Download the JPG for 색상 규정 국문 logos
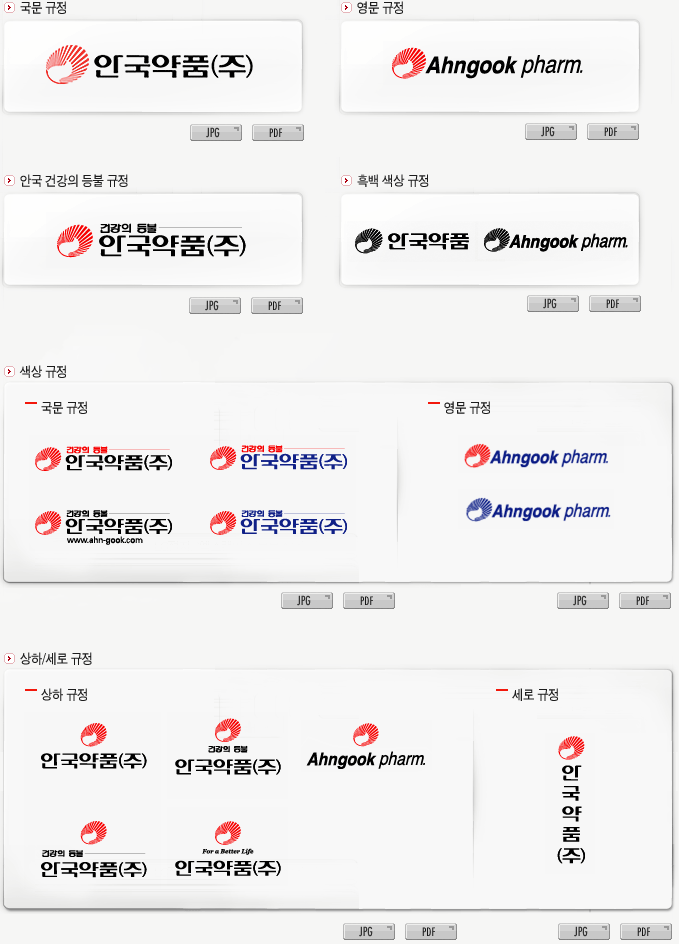This screenshot has height=944, width=679. [x=307, y=600]
